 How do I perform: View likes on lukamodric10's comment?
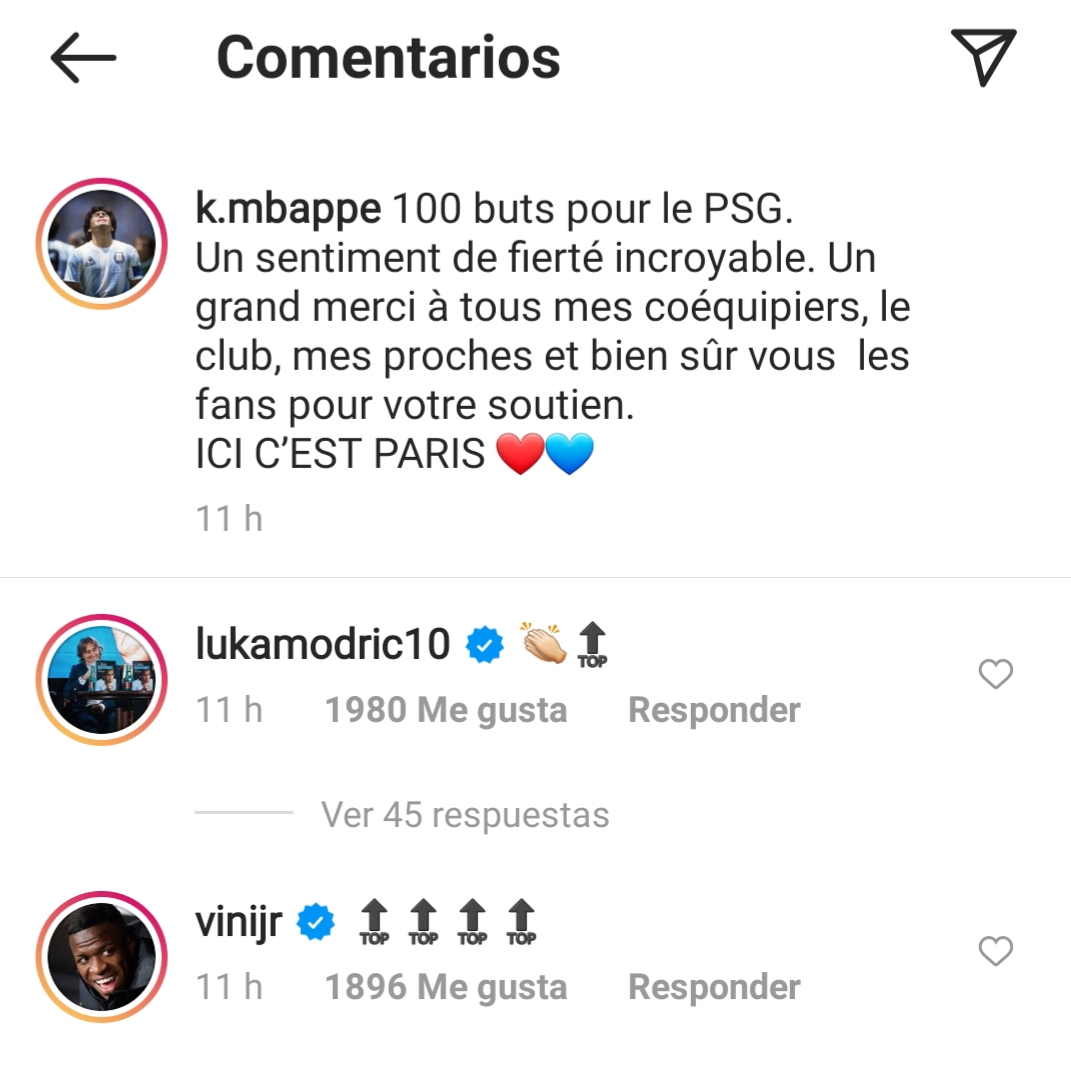[x=446, y=710]
